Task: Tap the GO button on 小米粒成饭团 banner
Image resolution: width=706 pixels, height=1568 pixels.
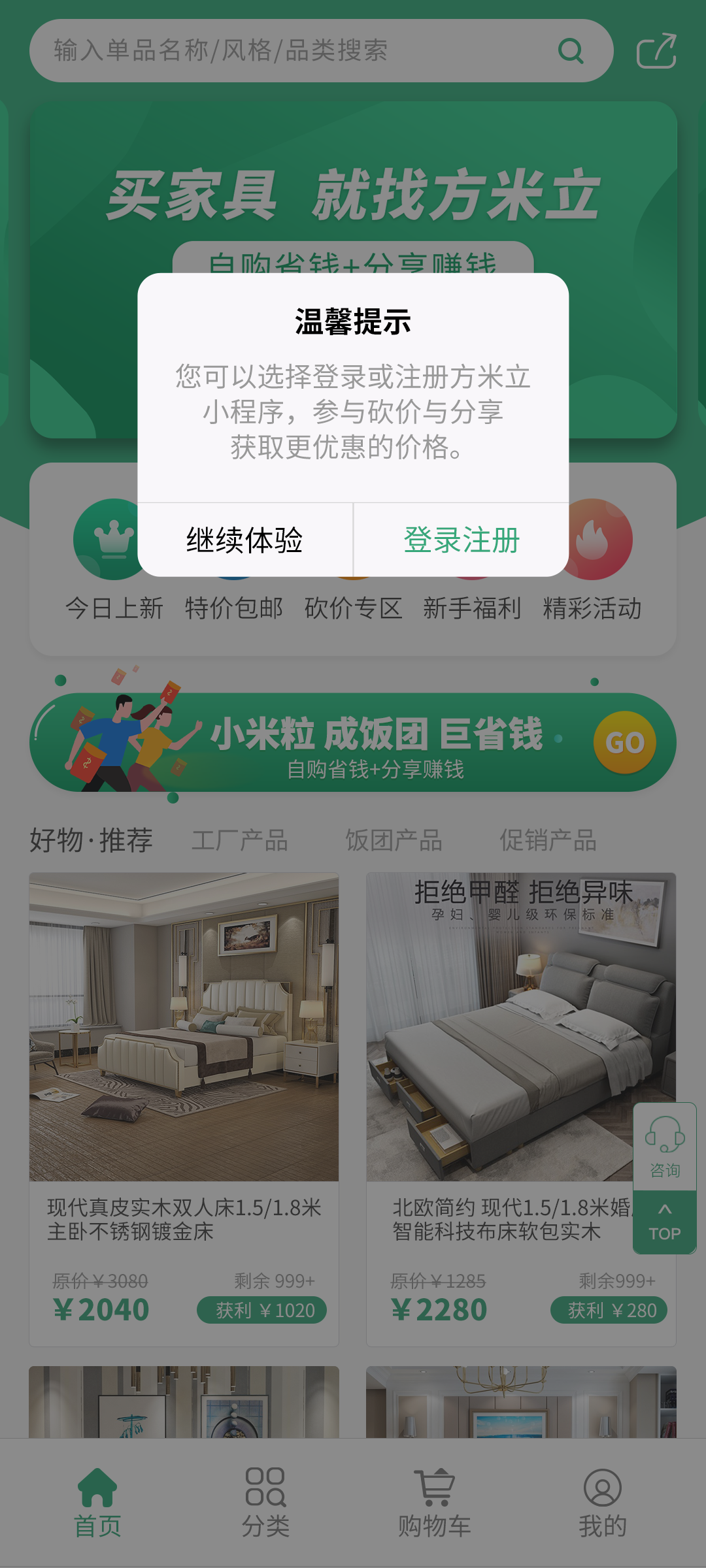Action: click(624, 743)
